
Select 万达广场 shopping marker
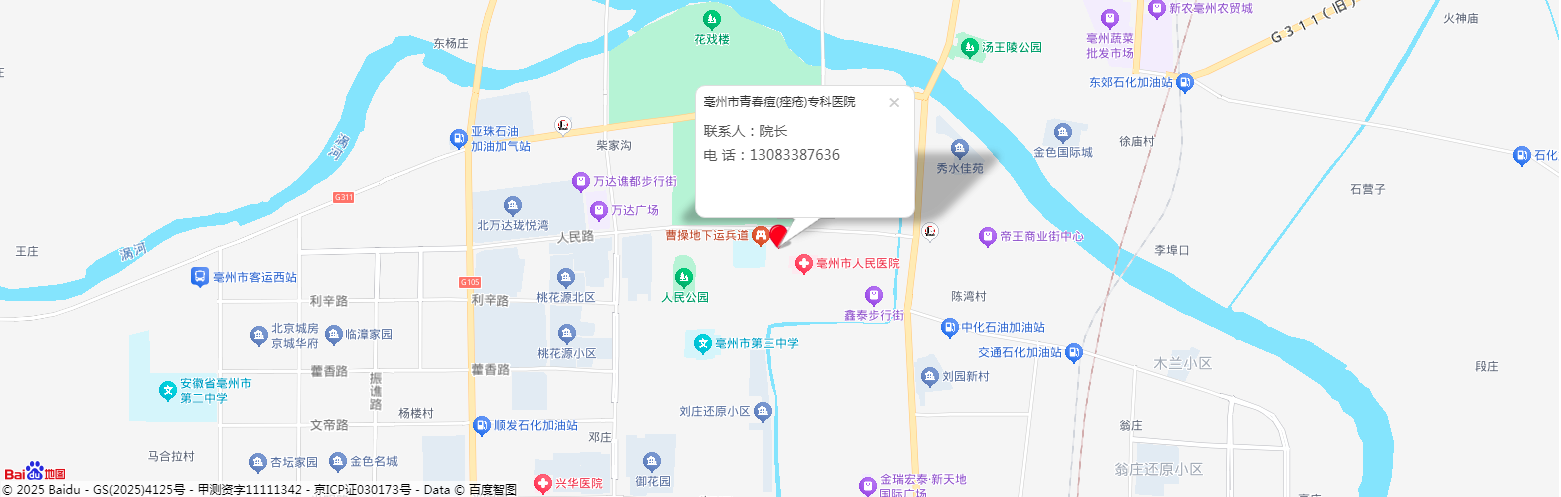pyautogui.click(x=598, y=210)
